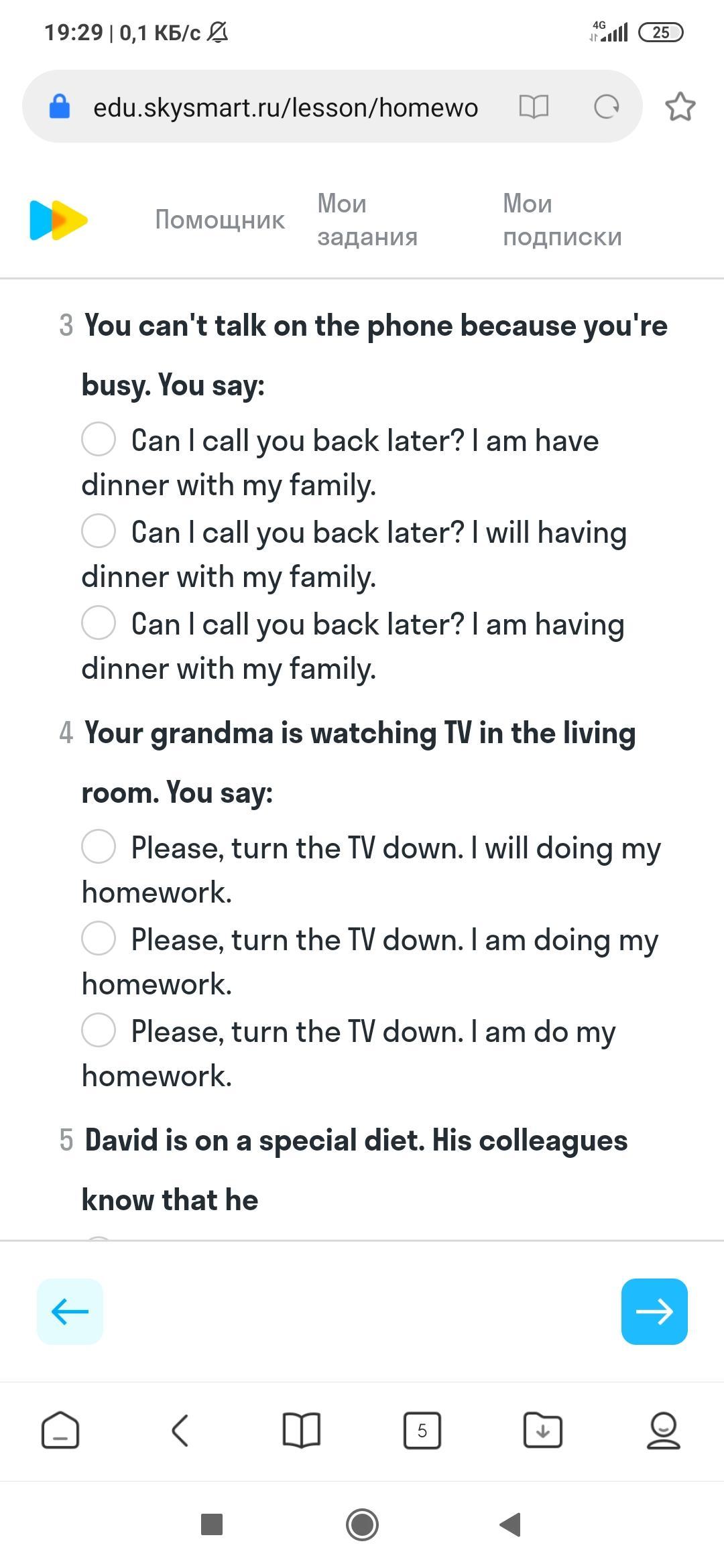This screenshot has width=724, height=1568.
Task: Select "I am having dinner with my family"
Action: coord(99,623)
